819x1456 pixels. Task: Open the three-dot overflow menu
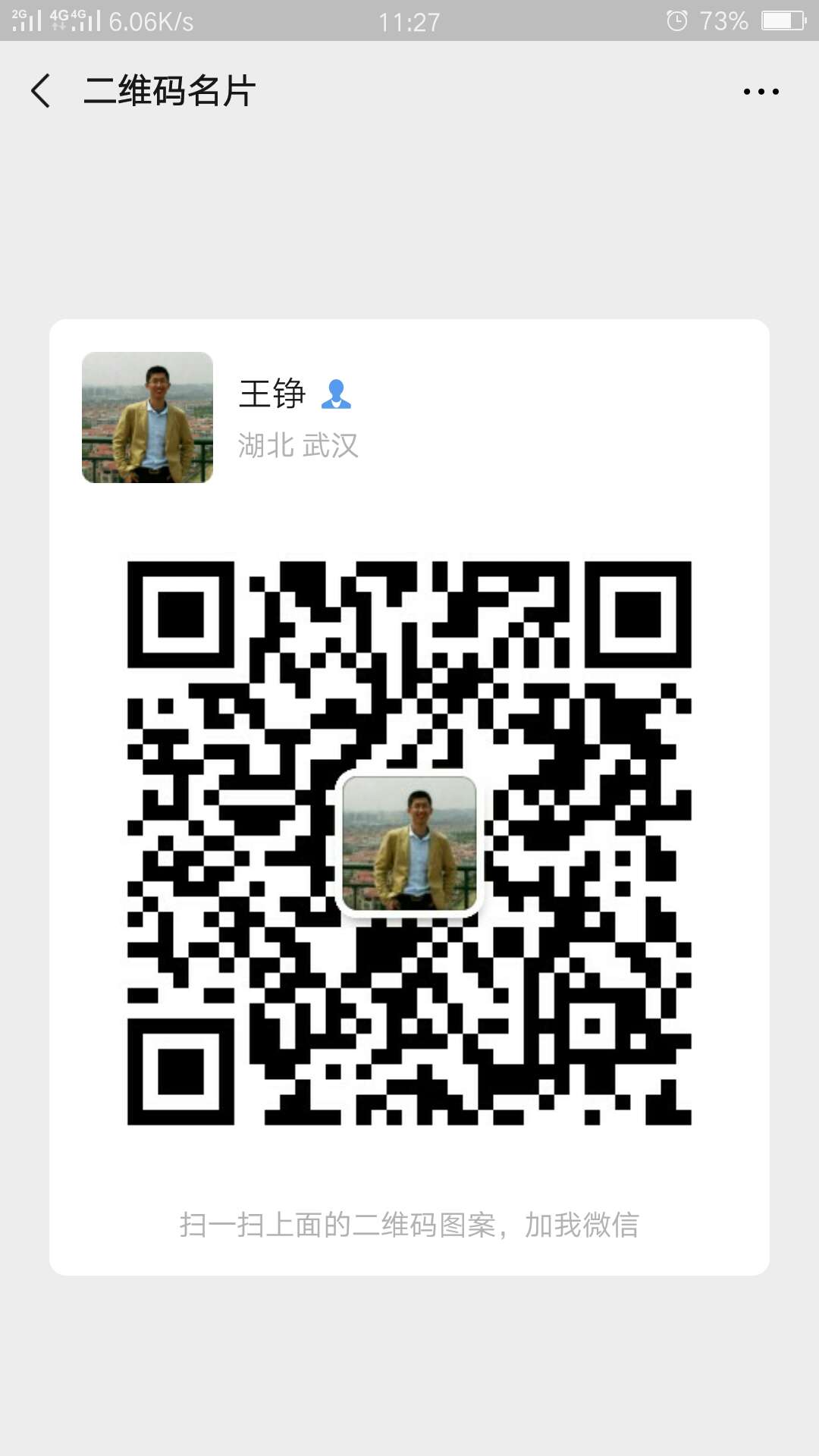pos(761,92)
